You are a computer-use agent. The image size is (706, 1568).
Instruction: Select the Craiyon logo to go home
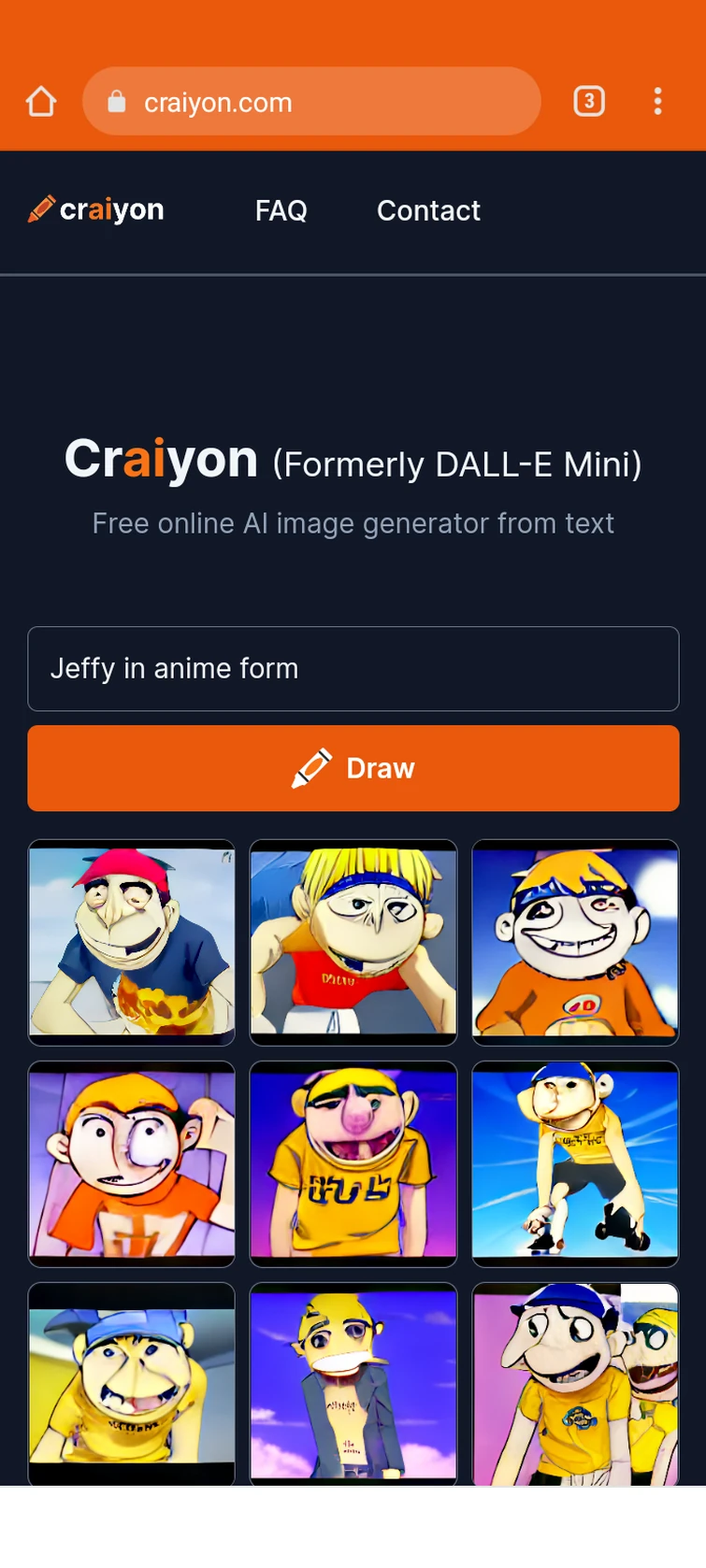pos(94,209)
